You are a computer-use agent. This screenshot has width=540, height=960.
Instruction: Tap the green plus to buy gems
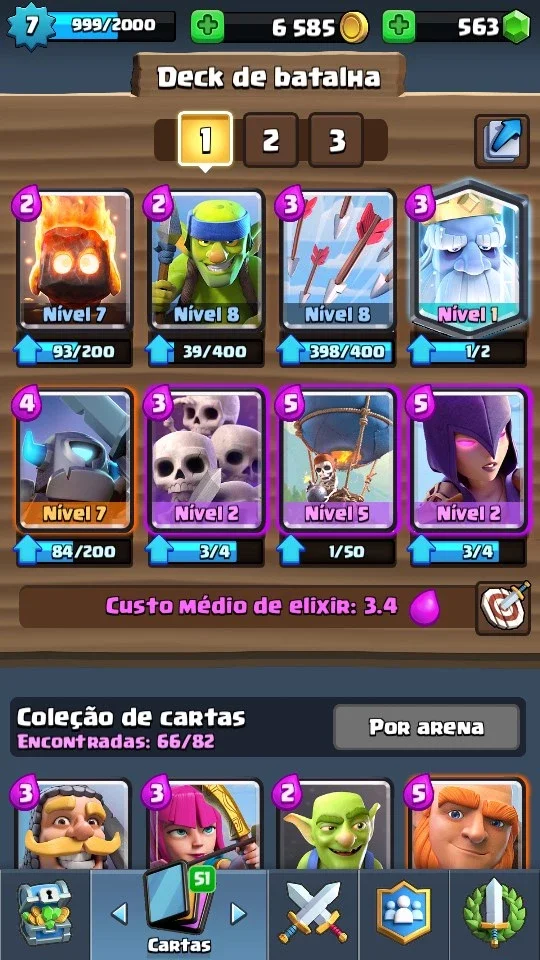click(399, 26)
